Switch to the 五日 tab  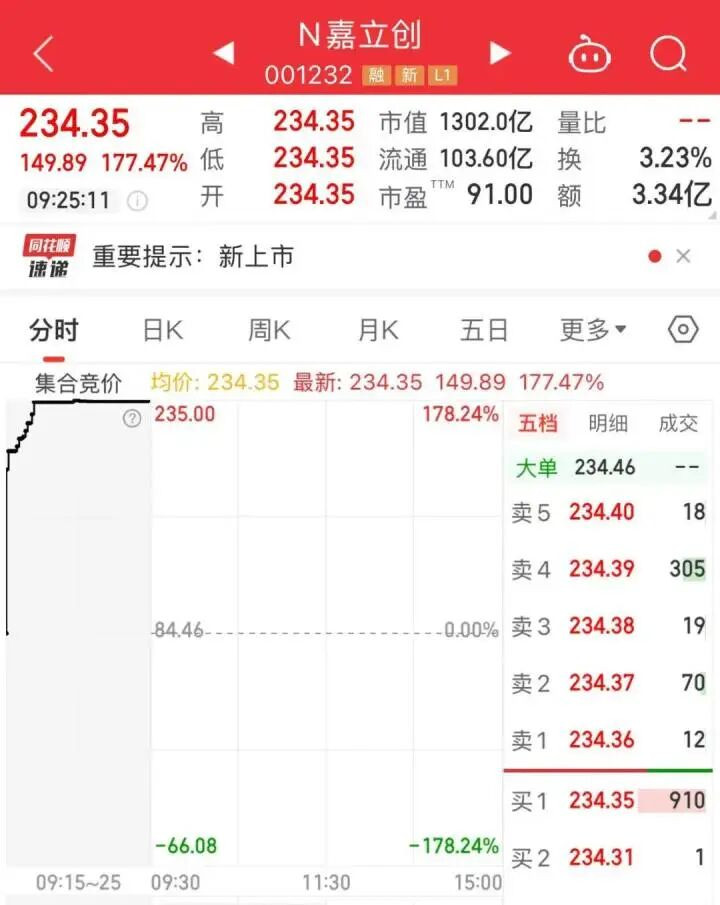coord(484,331)
